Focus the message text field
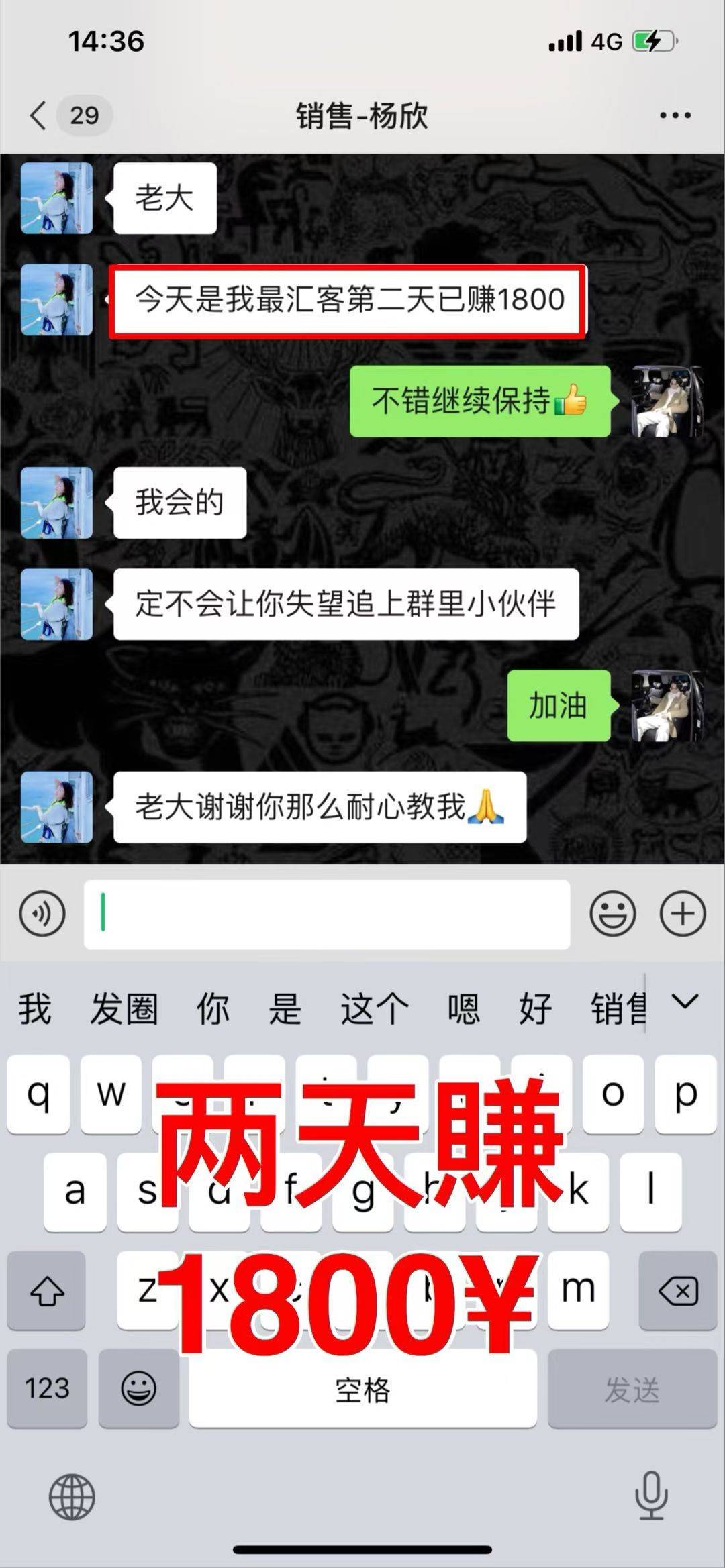 [x=327, y=914]
